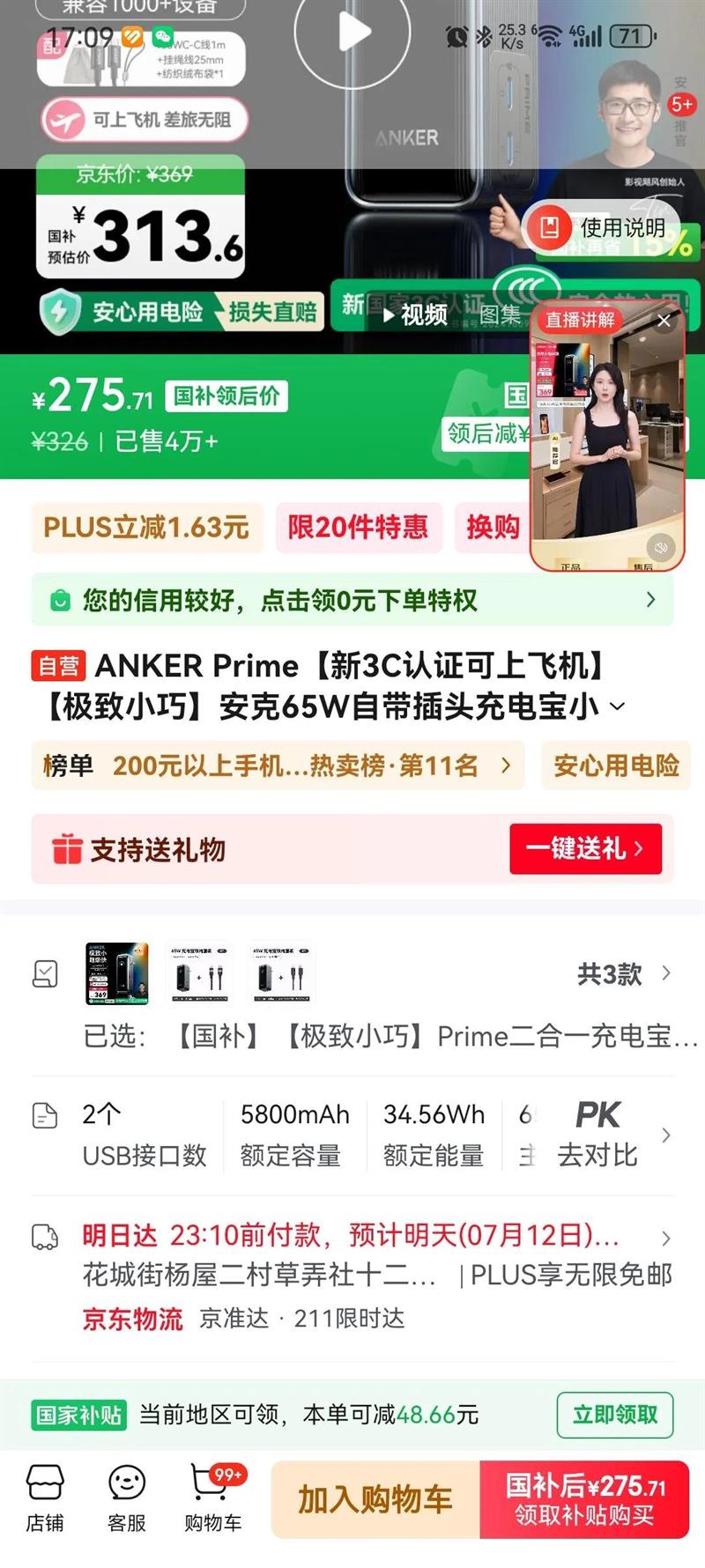Claim 0元下单 credit privilege
705x1568 pixels.
coord(352,601)
